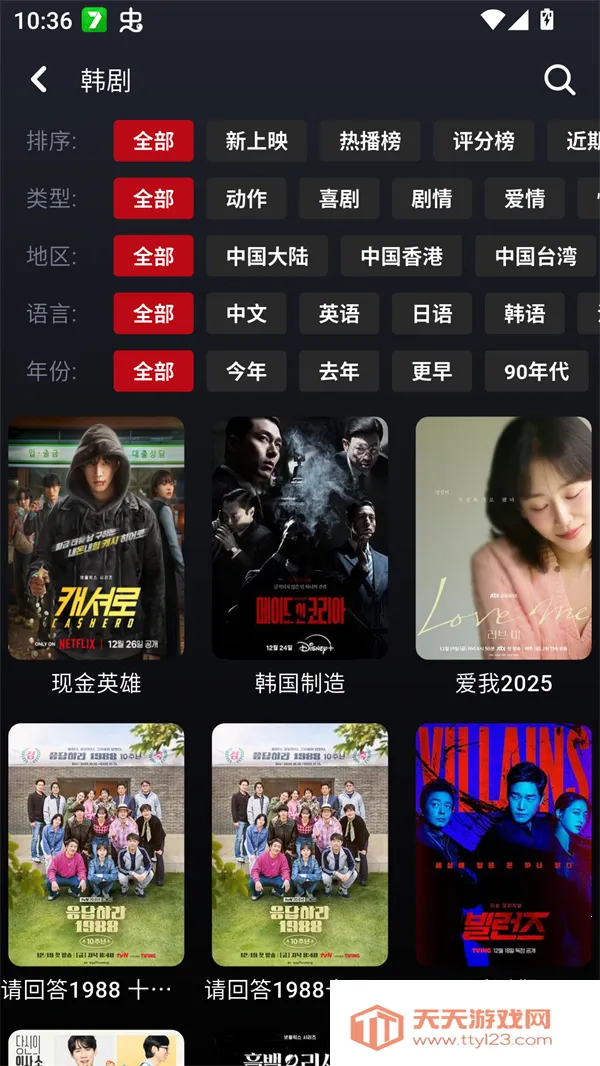This screenshot has height=1066, width=600.
Task: Select 韩语 as the language
Action: click(524, 314)
